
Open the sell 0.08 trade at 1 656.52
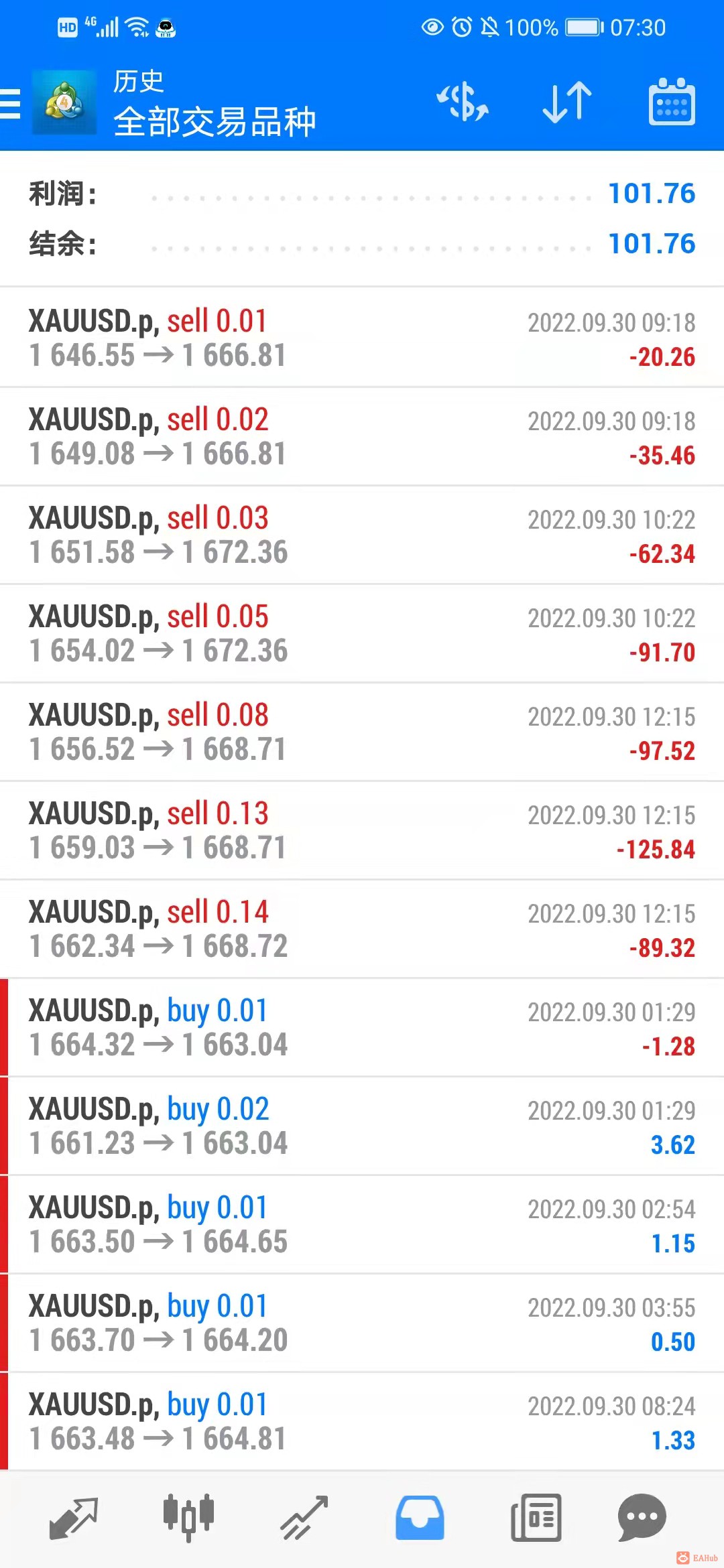(x=362, y=732)
